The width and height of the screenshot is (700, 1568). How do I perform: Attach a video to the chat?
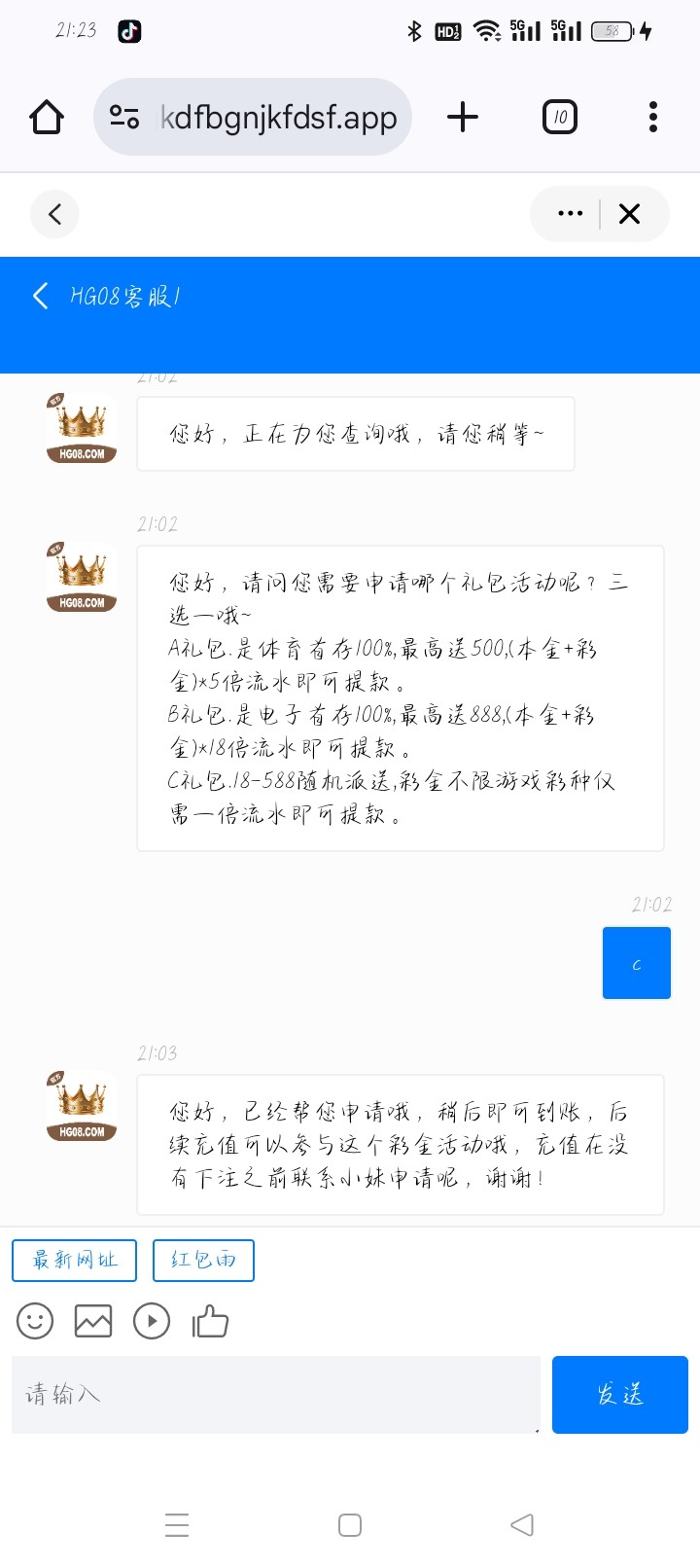(x=152, y=1321)
